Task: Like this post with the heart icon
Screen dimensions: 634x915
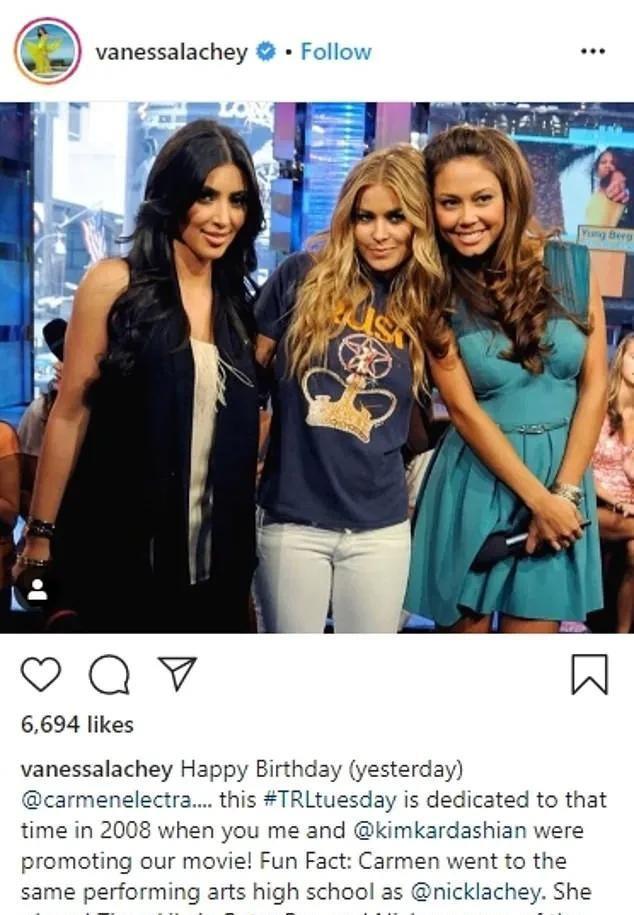Action: click(41, 675)
